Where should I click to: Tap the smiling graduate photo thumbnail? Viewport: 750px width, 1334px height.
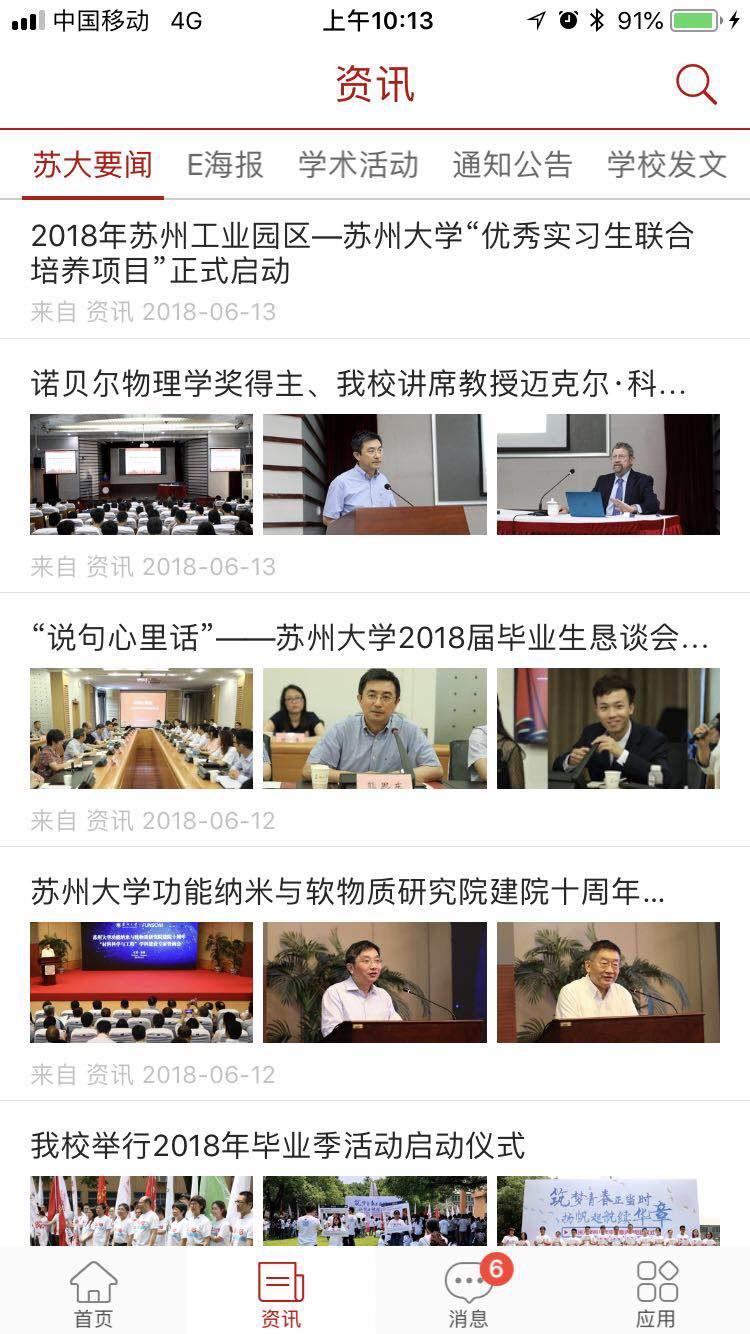click(x=607, y=728)
